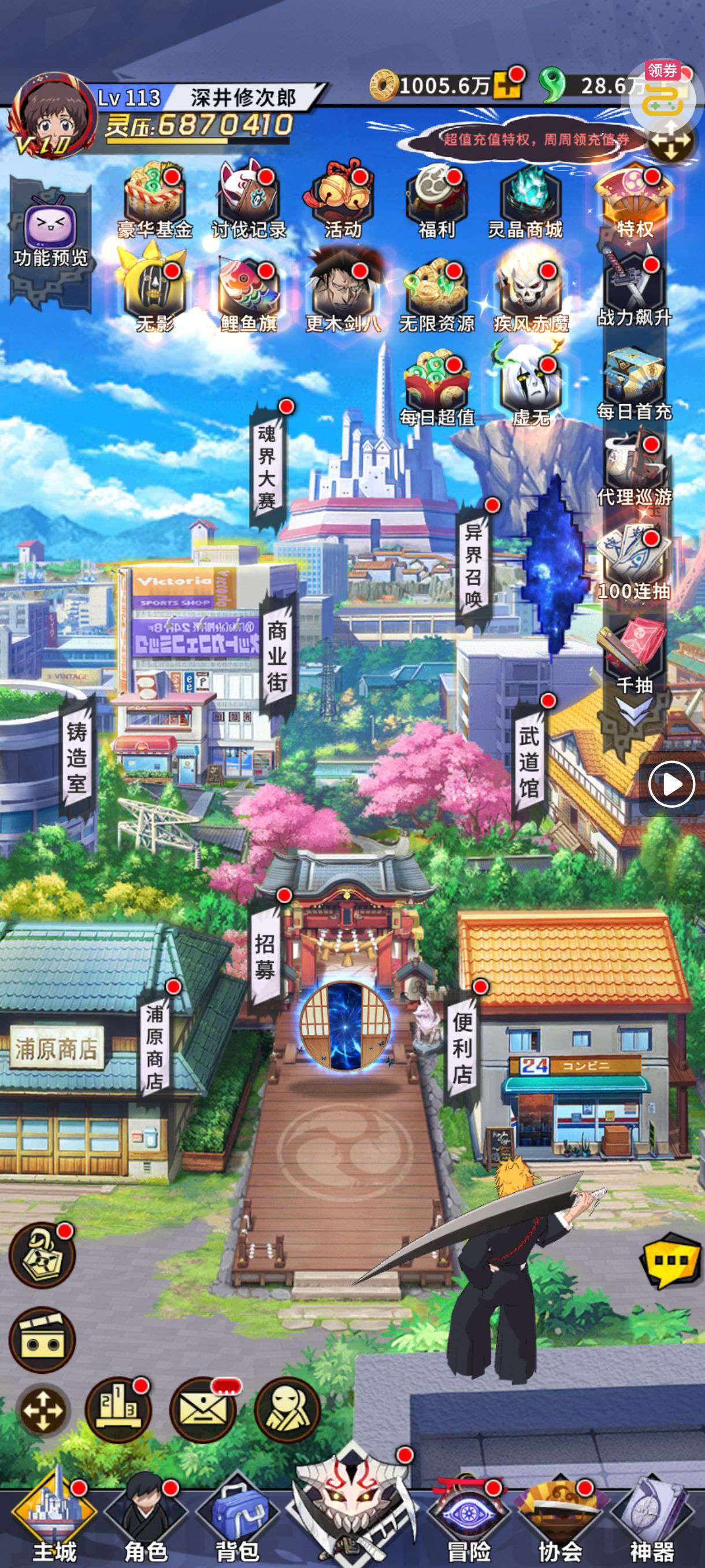This screenshot has height=1568, width=705.
Task: Open 异界召唤 portal
Action: pyautogui.click(x=473, y=565)
